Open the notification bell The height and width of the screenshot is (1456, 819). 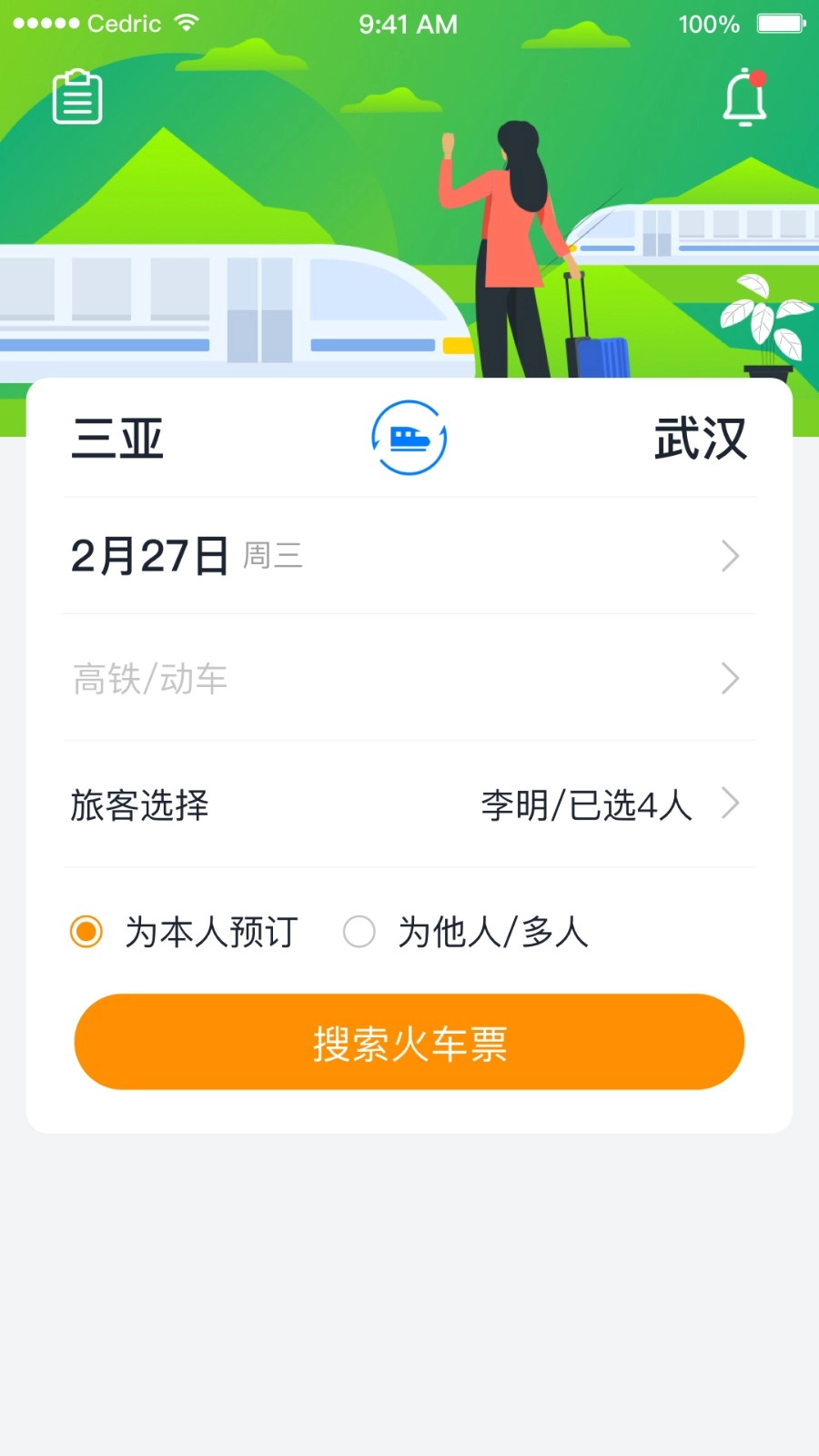click(744, 98)
